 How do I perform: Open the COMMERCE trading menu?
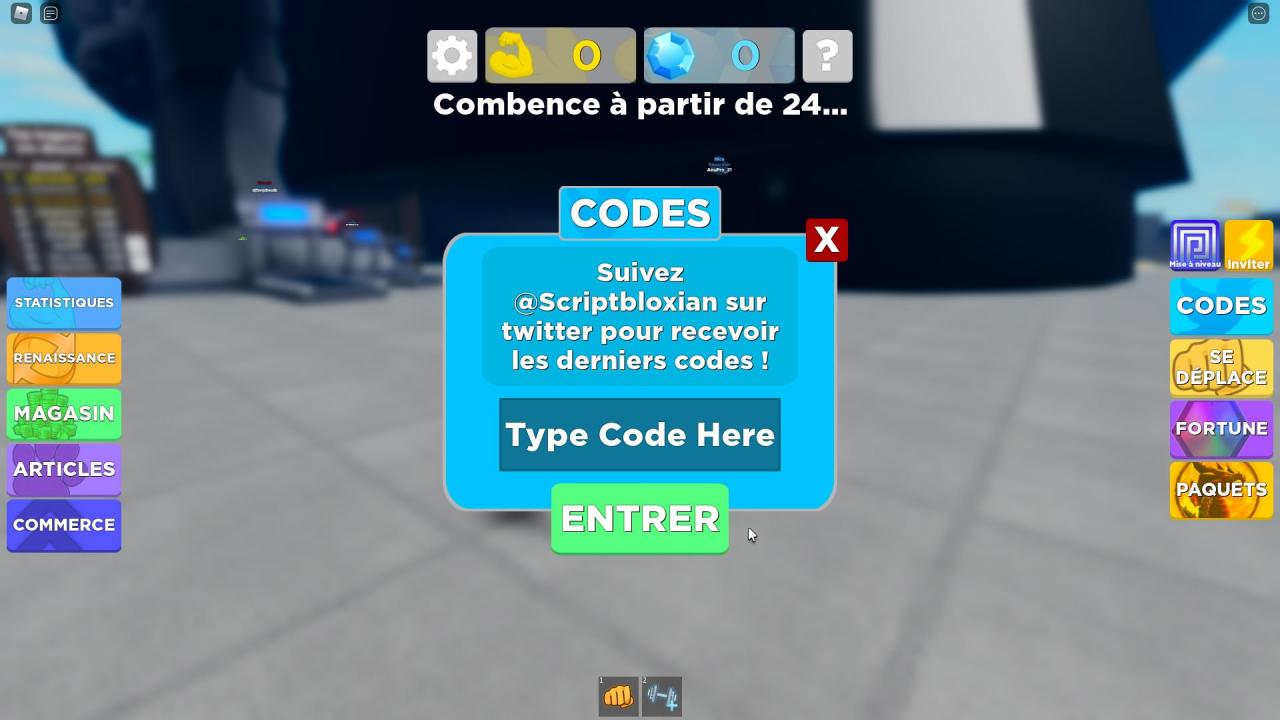tap(64, 525)
